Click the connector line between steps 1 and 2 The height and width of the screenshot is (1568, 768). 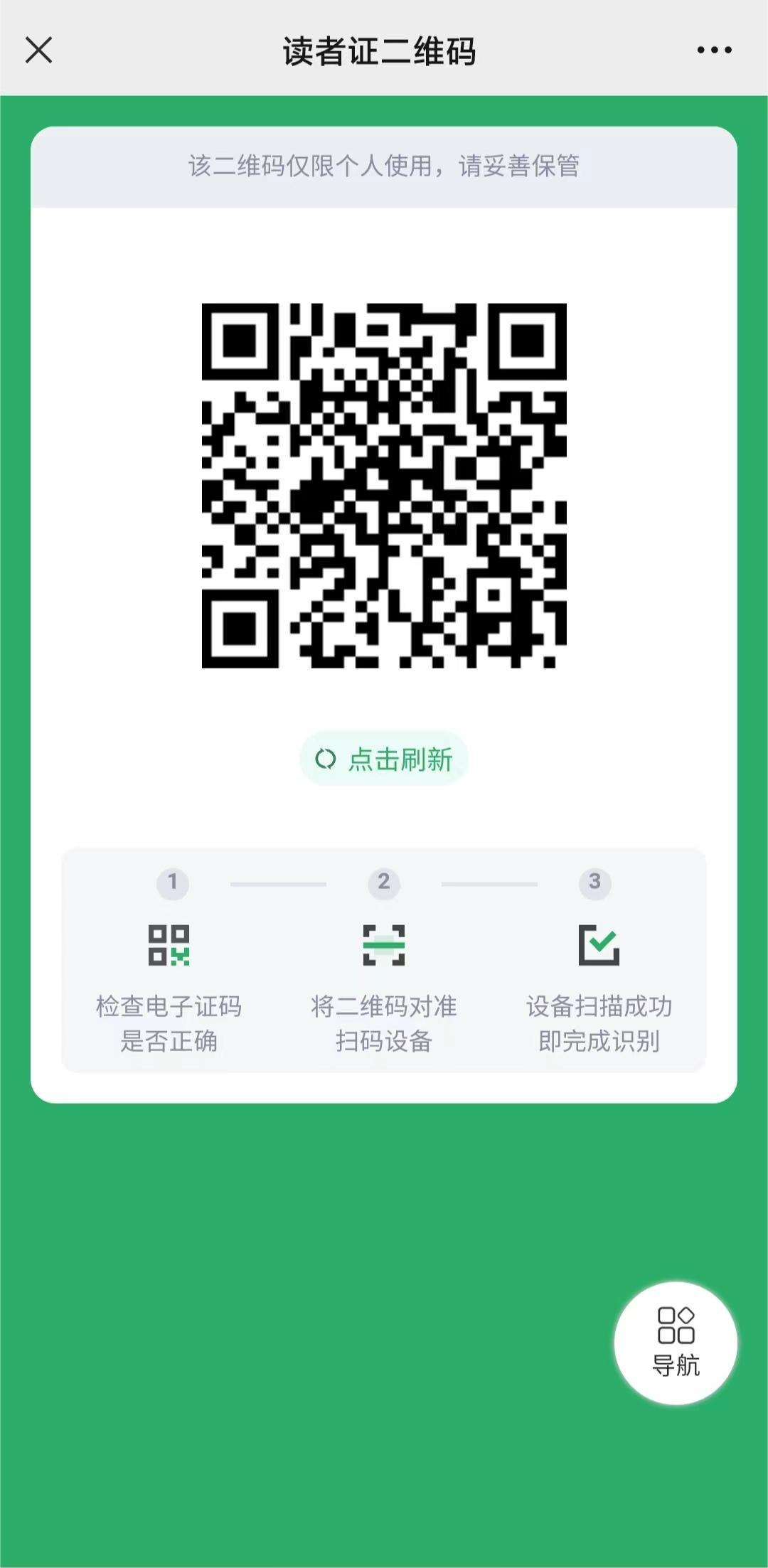click(279, 884)
